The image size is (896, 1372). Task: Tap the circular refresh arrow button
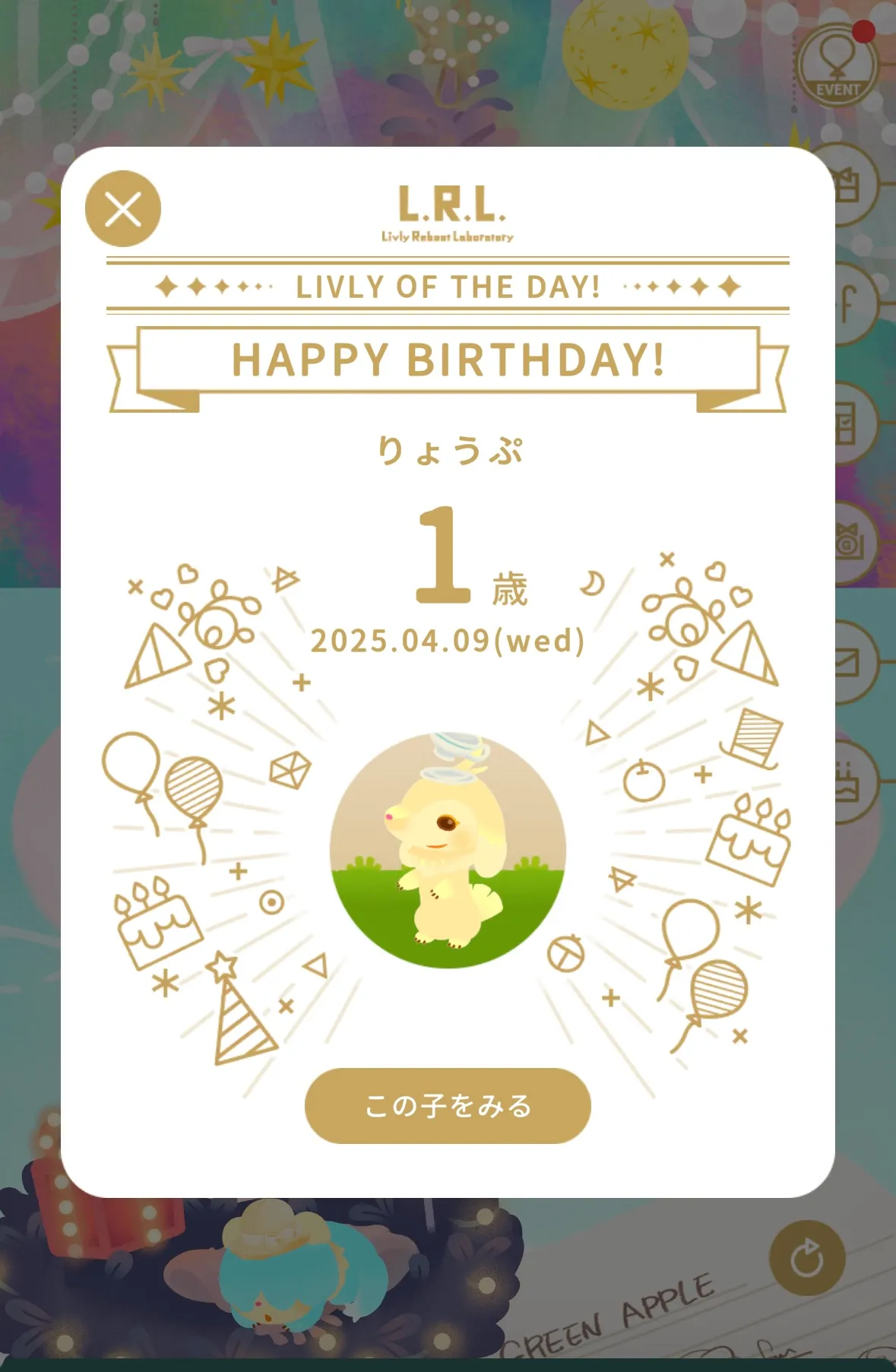807,1258
